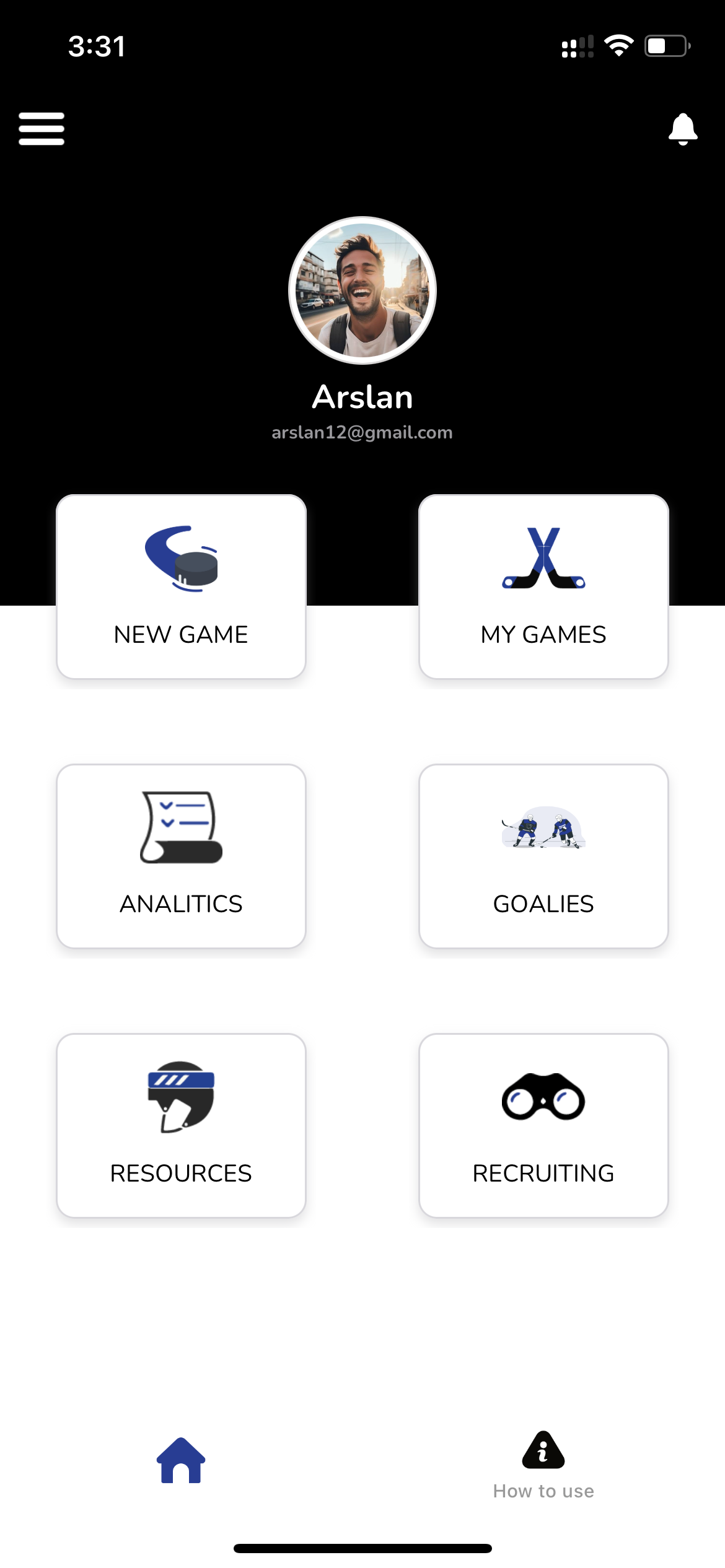Screen dimensions: 725x1568
Task: Go to Recruiting
Action: click(x=543, y=1125)
